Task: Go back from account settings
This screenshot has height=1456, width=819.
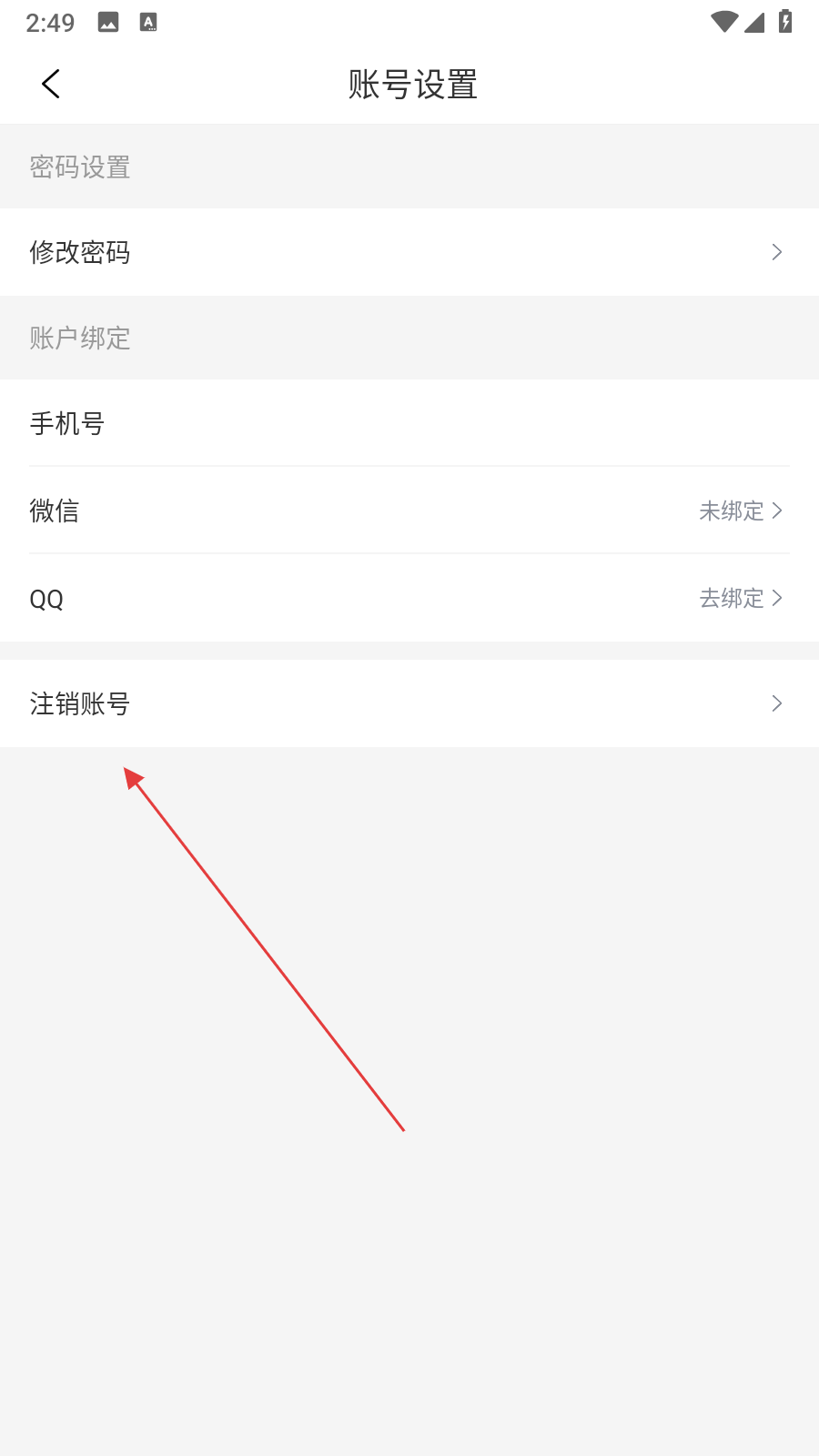Action: click(x=51, y=85)
